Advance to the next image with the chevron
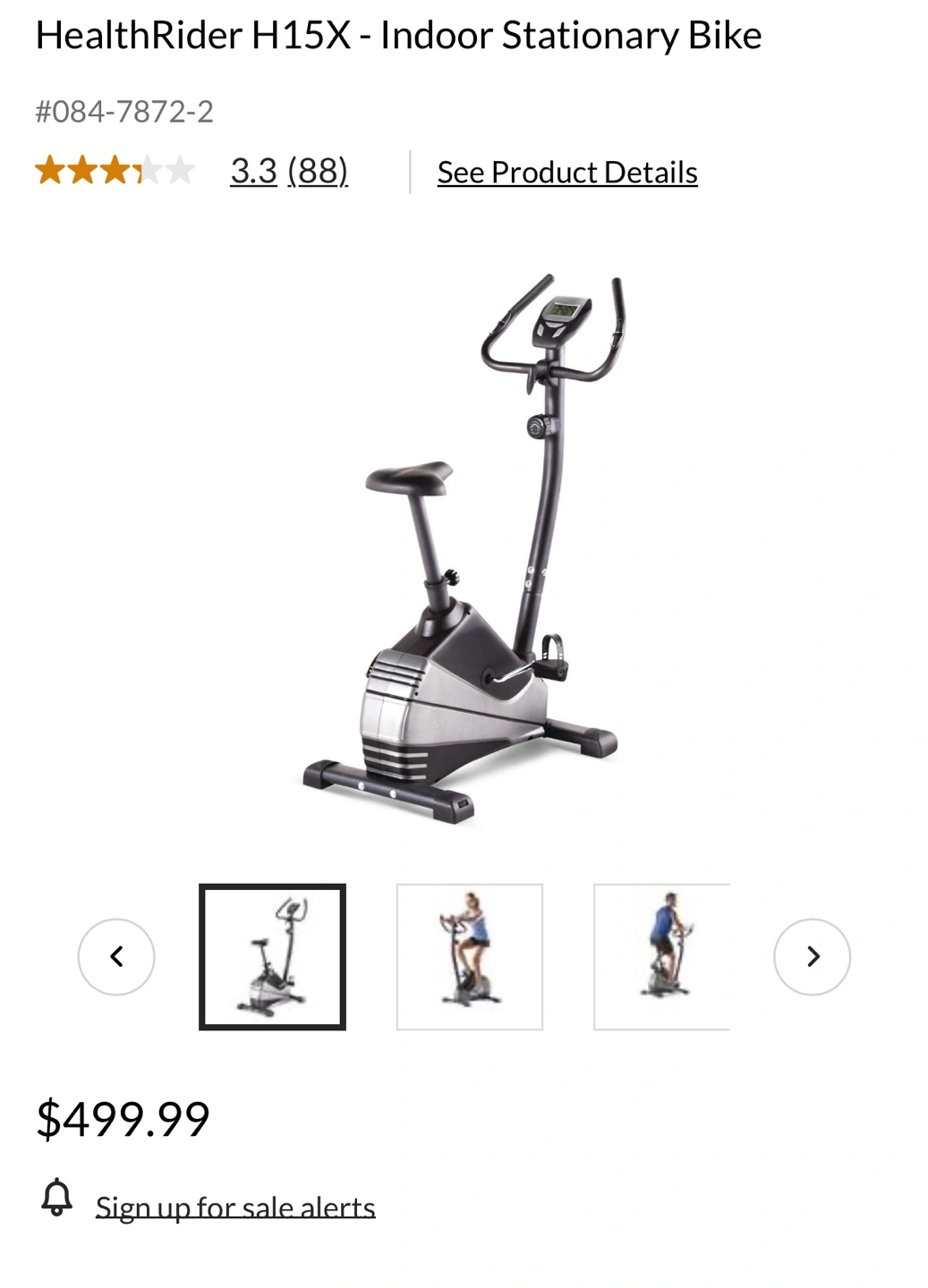Screen dimensions: 928x1288 [813, 956]
